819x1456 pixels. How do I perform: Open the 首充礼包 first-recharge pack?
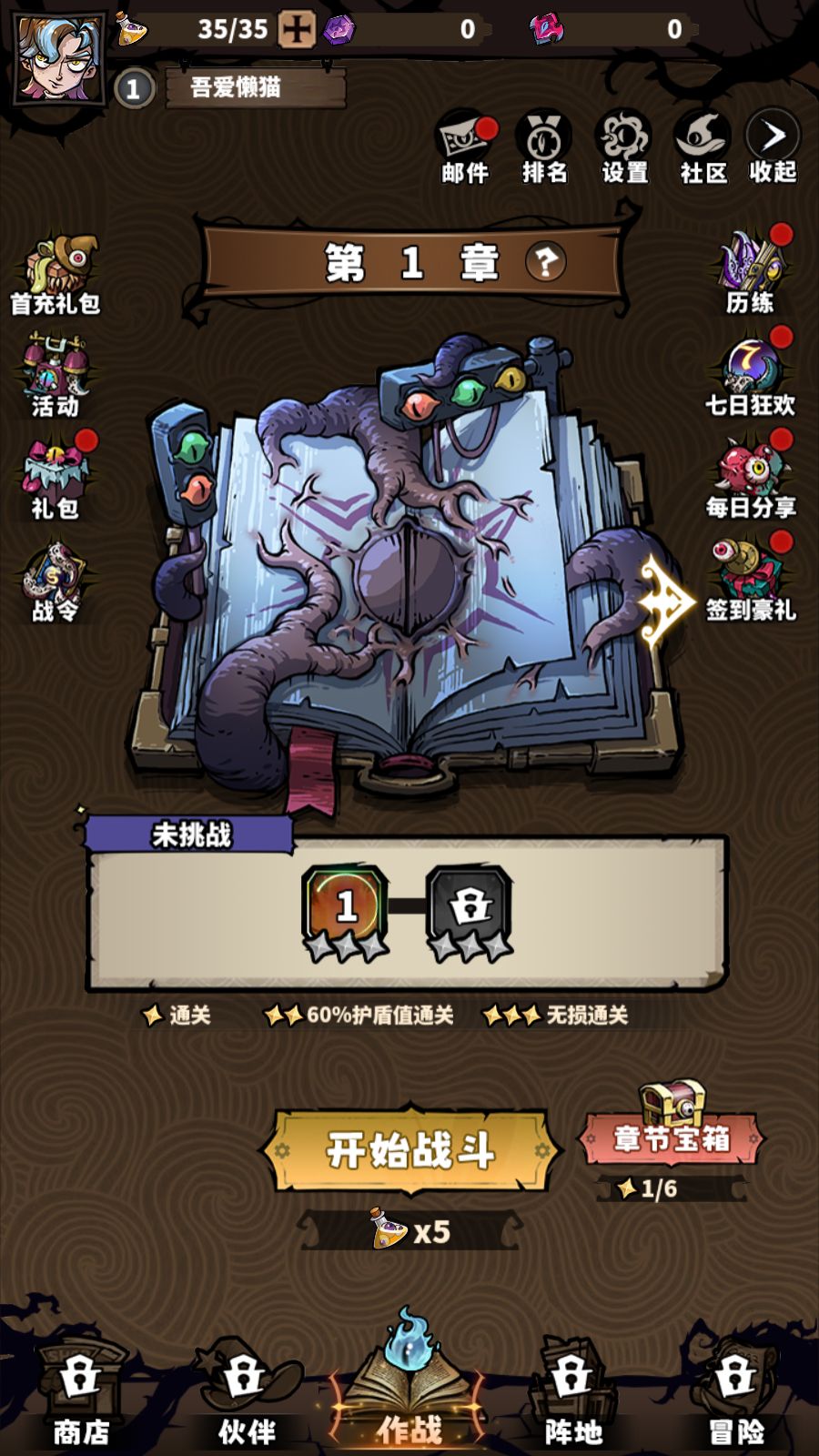56,275
